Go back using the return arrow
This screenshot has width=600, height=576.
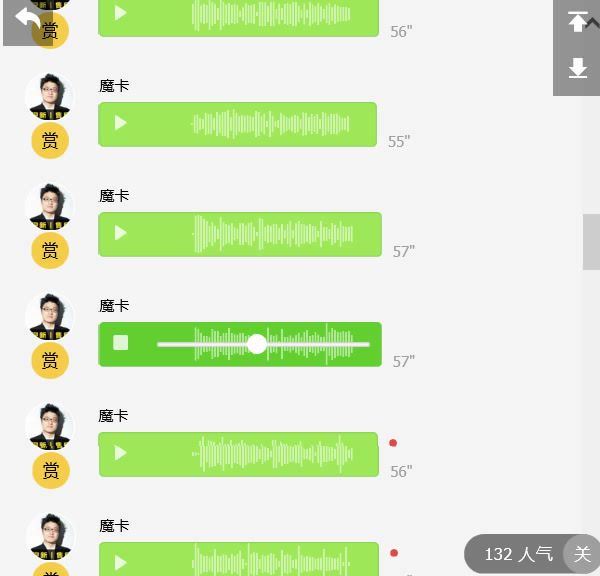point(26,20)
